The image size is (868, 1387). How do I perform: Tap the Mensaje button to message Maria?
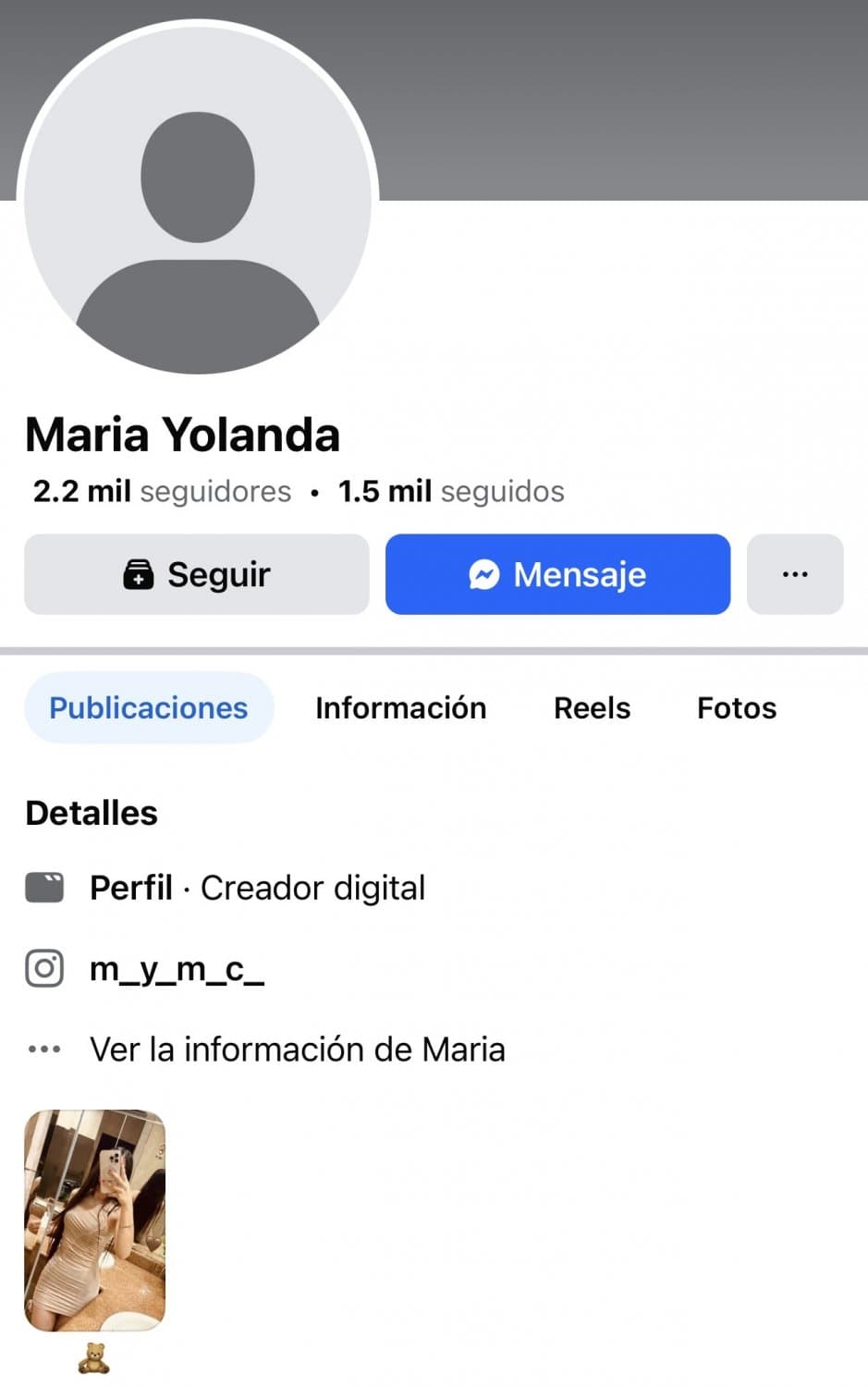[558, 574]
